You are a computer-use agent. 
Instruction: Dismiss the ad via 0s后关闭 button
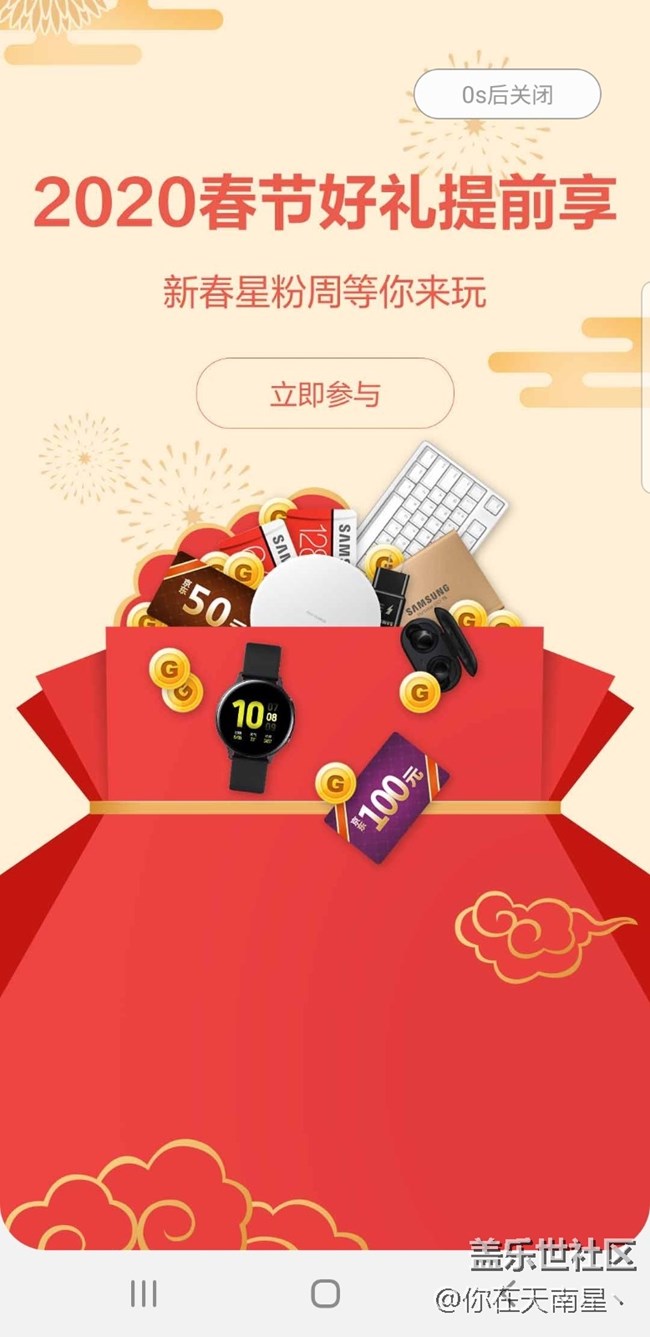tap(507, 95)
